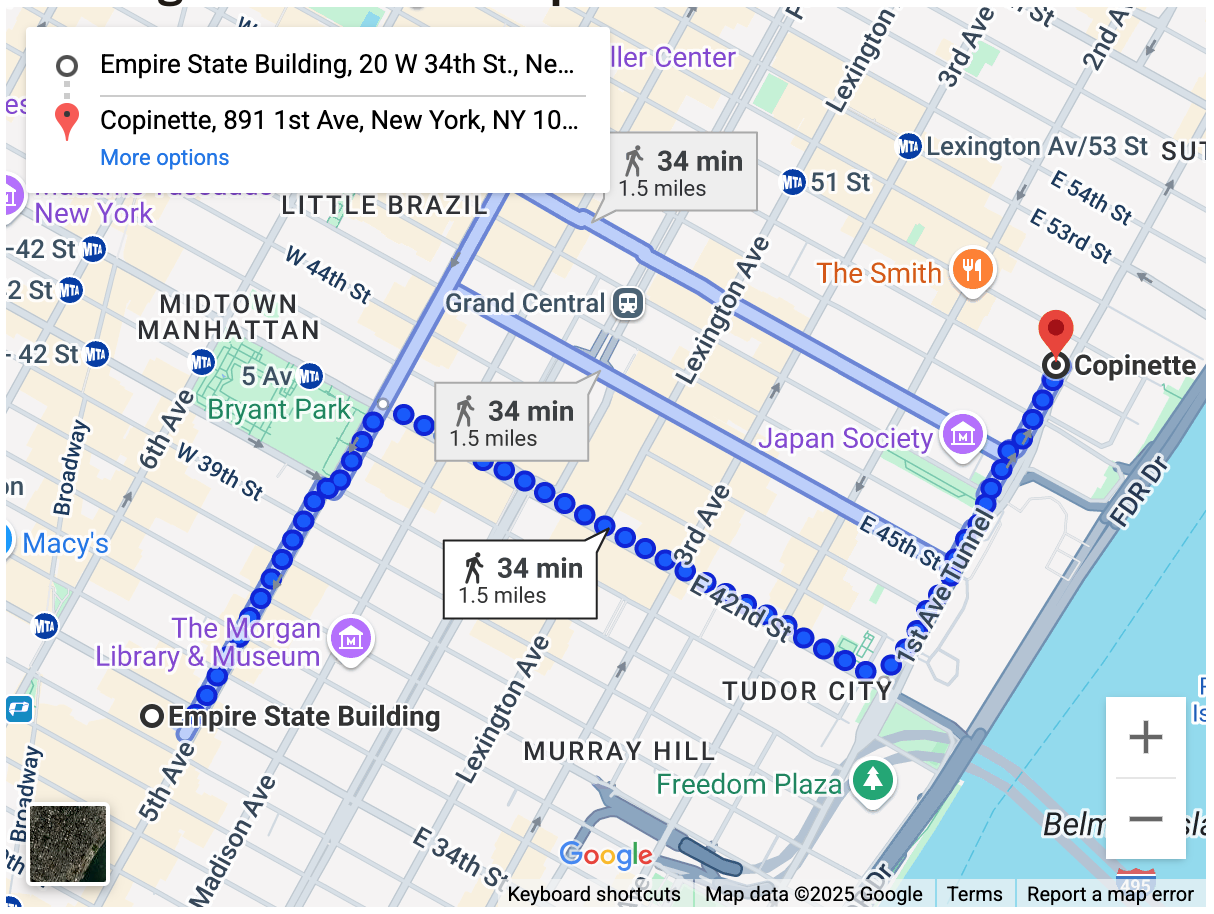This screenshot has width=1214, height=914.
Task: Open the Terms link
Action: (974, 894)
